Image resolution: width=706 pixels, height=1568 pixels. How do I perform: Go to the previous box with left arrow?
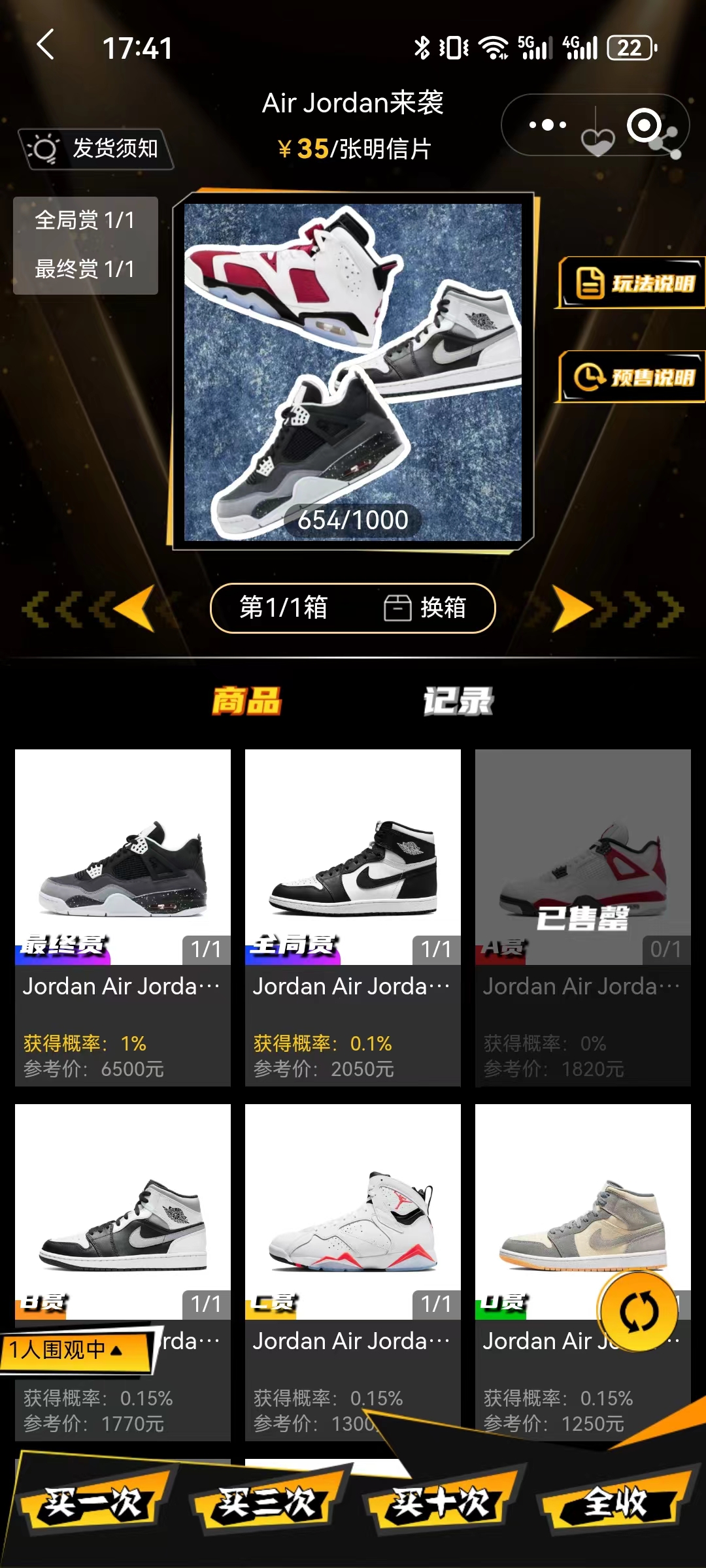134,608
